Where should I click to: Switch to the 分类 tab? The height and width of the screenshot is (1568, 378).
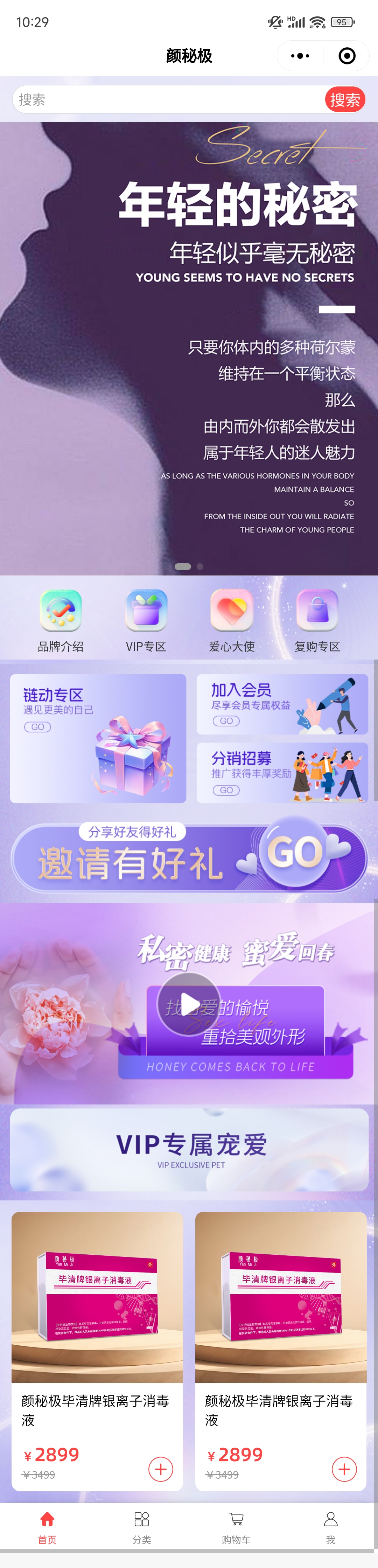[x=142, y=1528]
